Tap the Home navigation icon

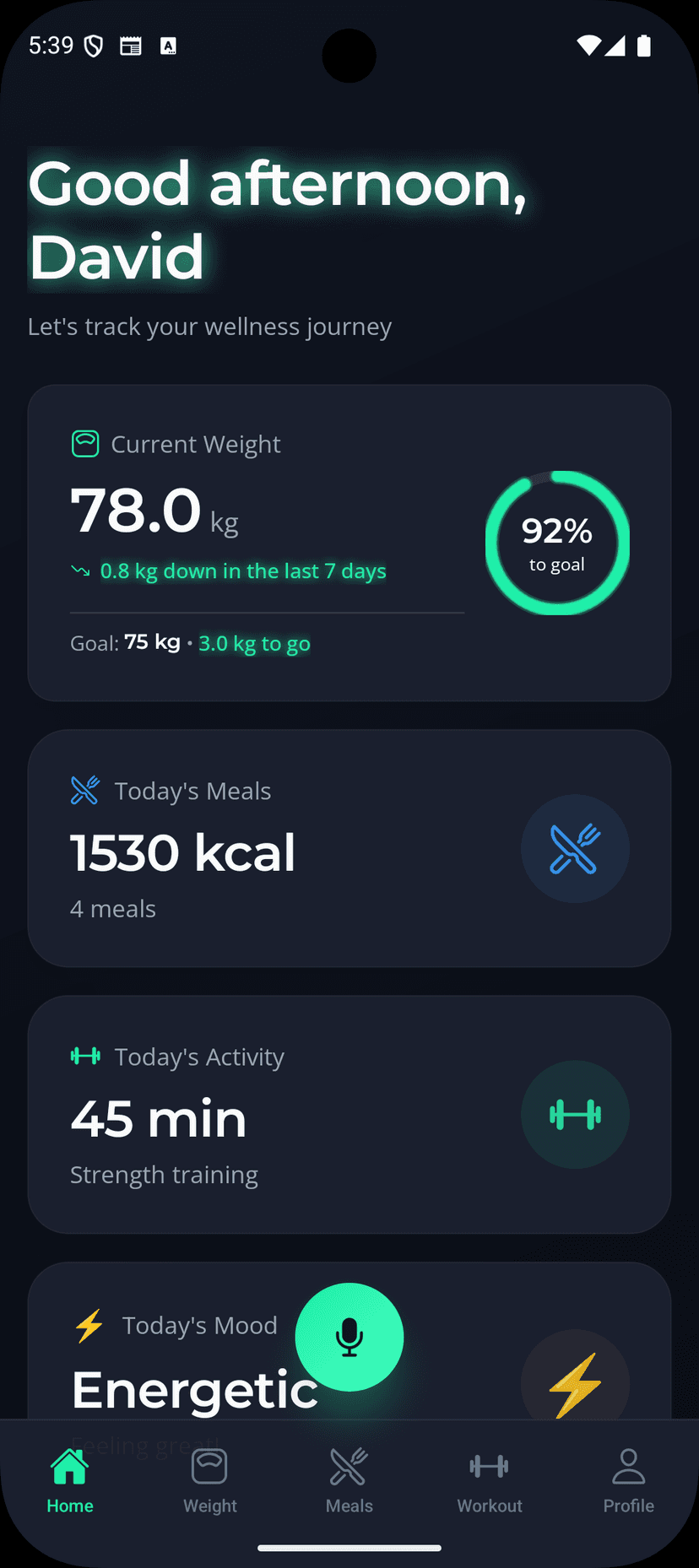pos(70,1473)
